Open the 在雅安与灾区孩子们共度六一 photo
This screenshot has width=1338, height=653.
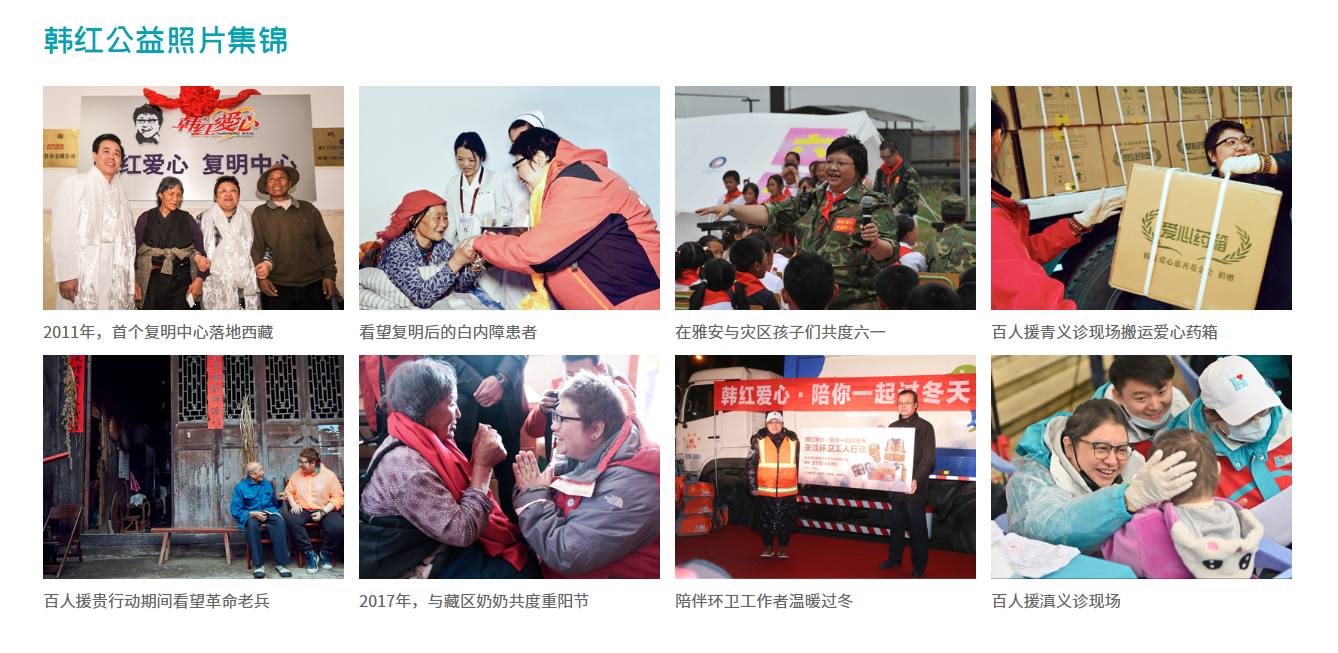click(x=825, y=198)
